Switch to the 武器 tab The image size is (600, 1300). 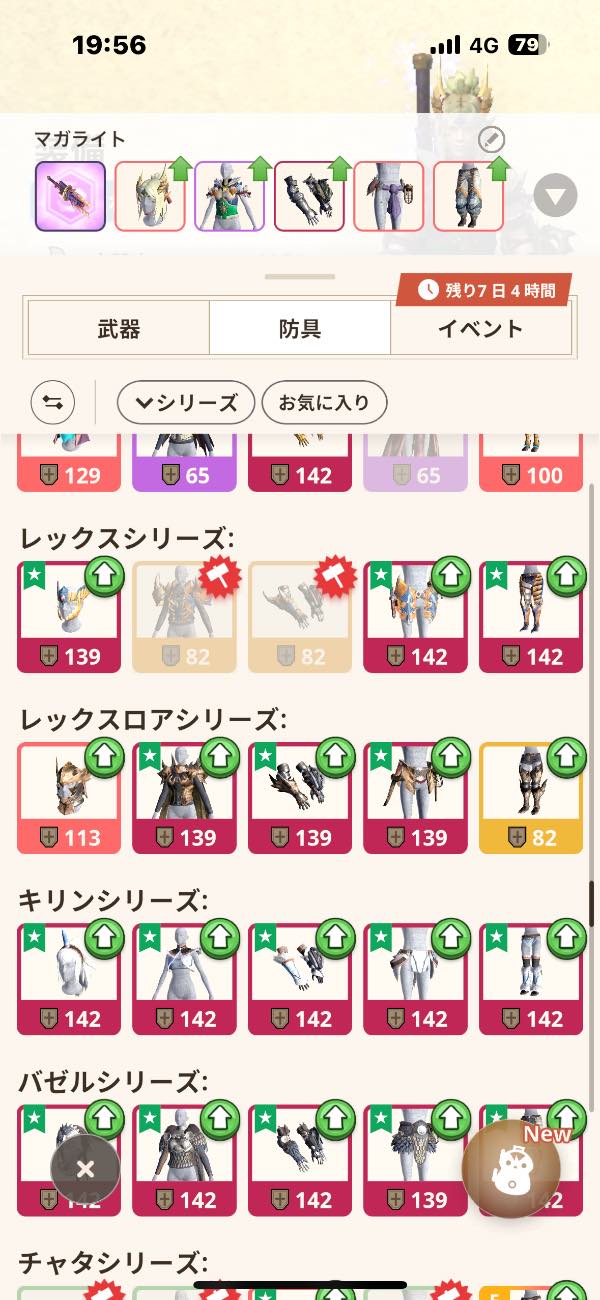click(119, 329)
